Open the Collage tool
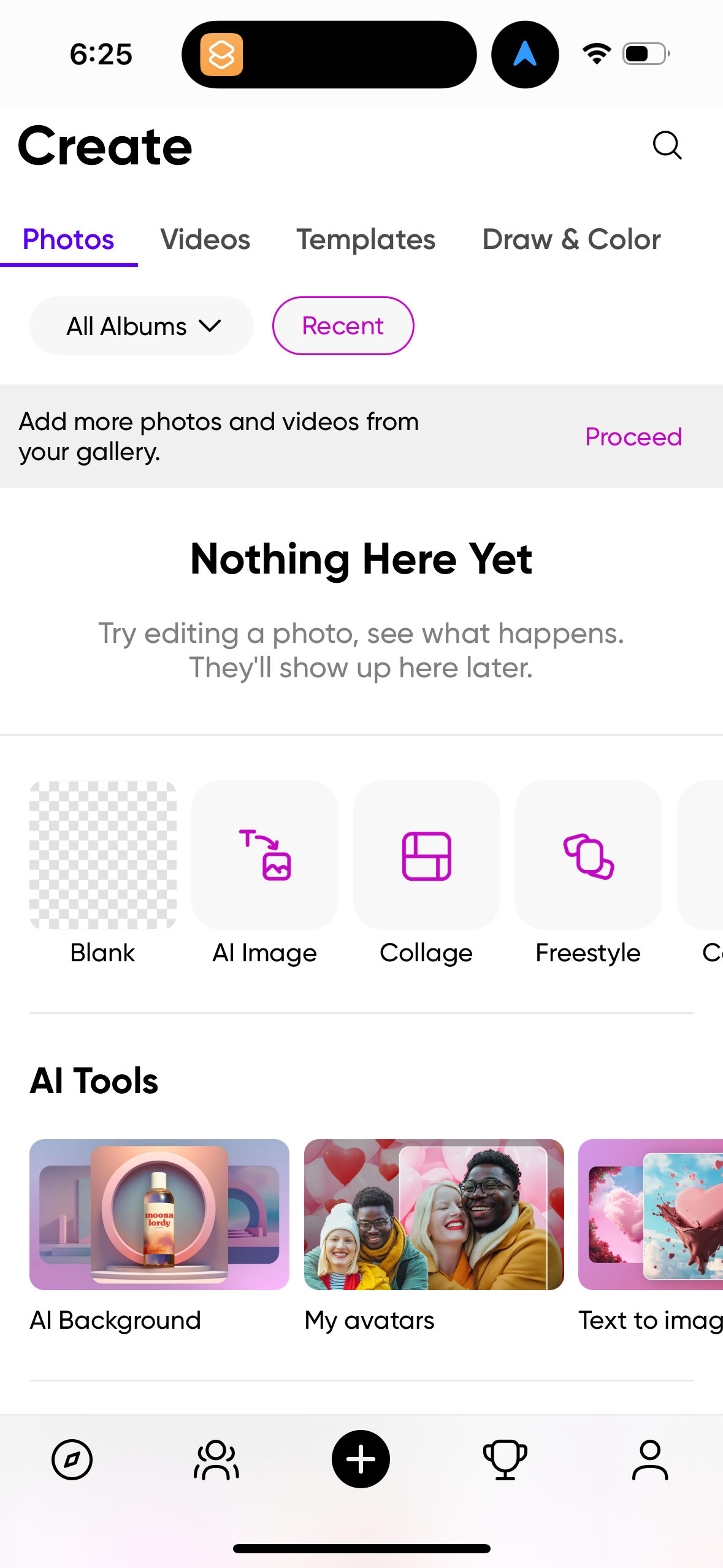723x1568 pixels. coord(426,856)
